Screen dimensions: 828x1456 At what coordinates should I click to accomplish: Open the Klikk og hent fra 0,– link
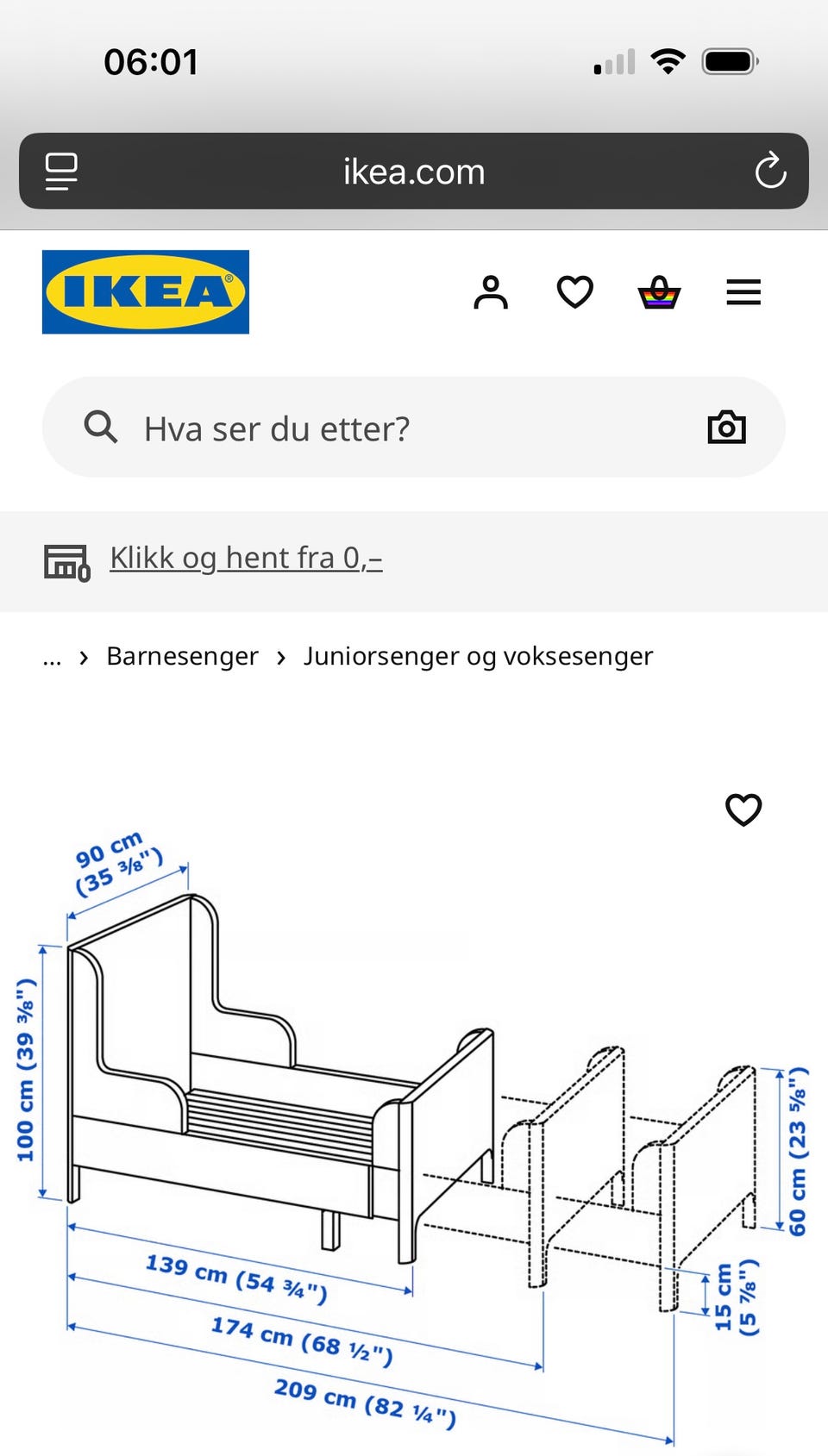pyautogui.click(x=245, y=559)
